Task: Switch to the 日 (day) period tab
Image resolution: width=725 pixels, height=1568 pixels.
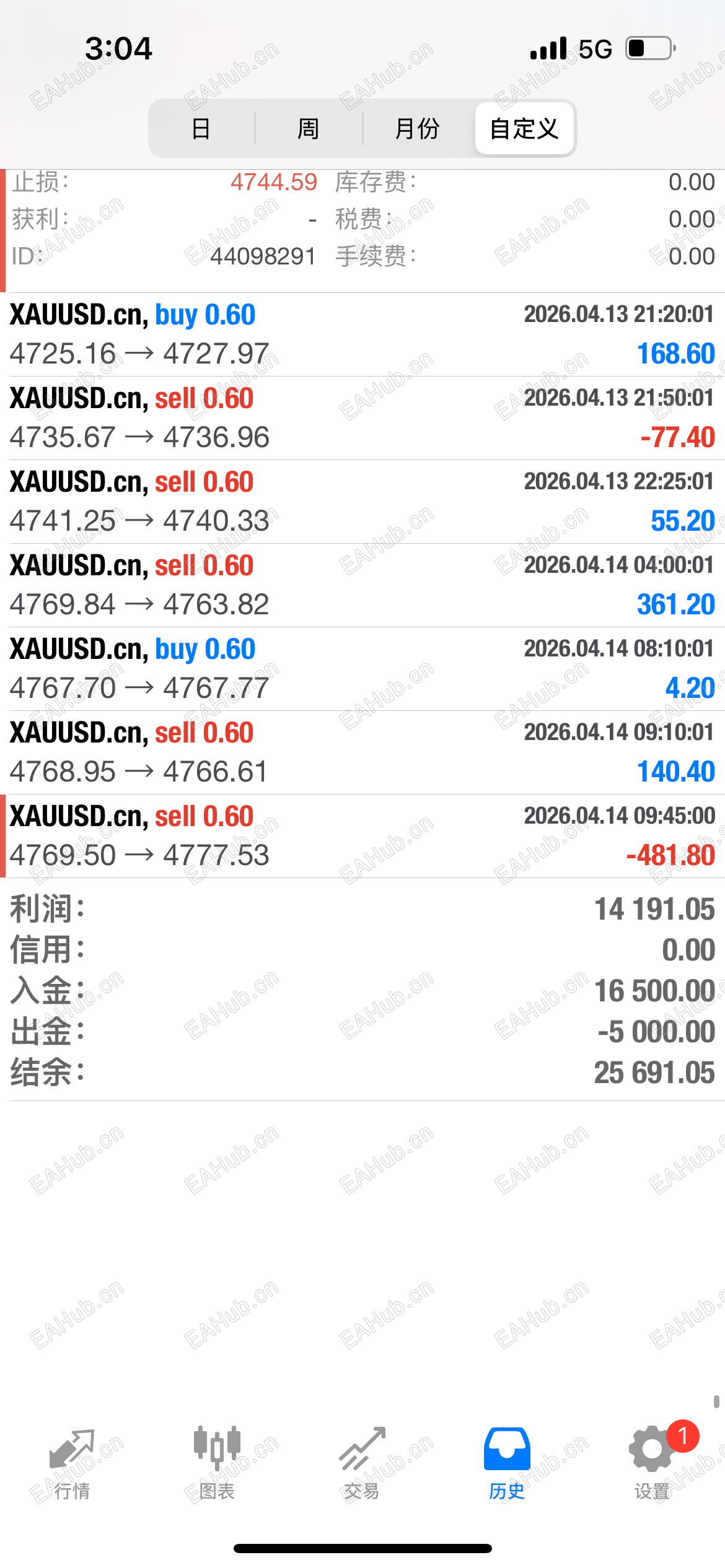Action: 201,129
